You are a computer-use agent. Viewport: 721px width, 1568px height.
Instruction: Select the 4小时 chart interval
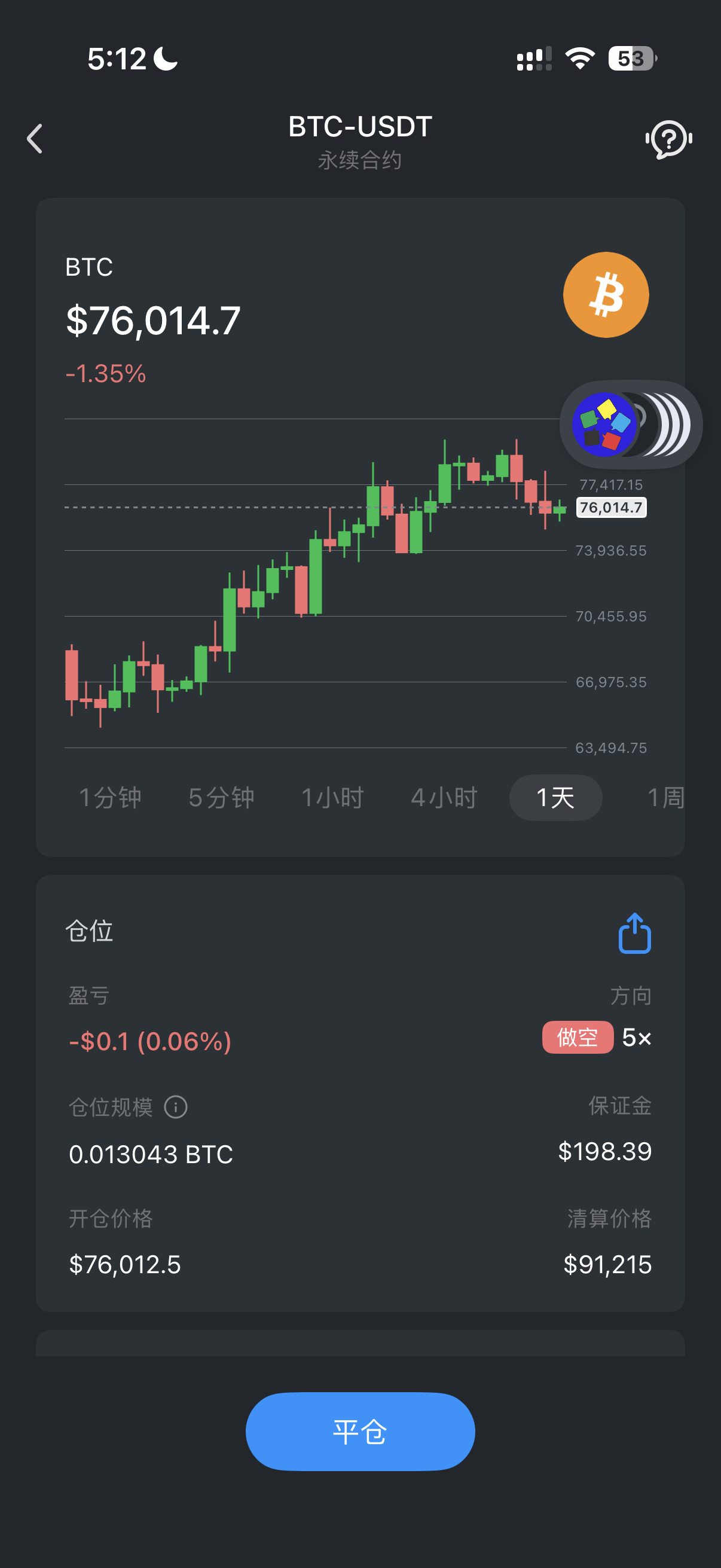click(444, 797)
